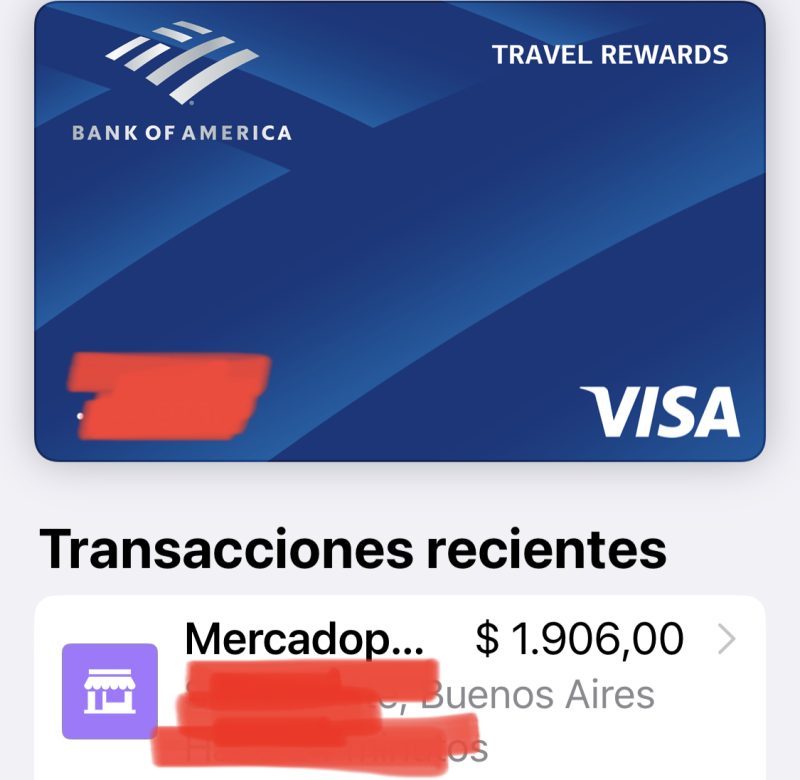Open the Bank of America Travel Rewards card
800x780 pixels.
tap(400, 230)
